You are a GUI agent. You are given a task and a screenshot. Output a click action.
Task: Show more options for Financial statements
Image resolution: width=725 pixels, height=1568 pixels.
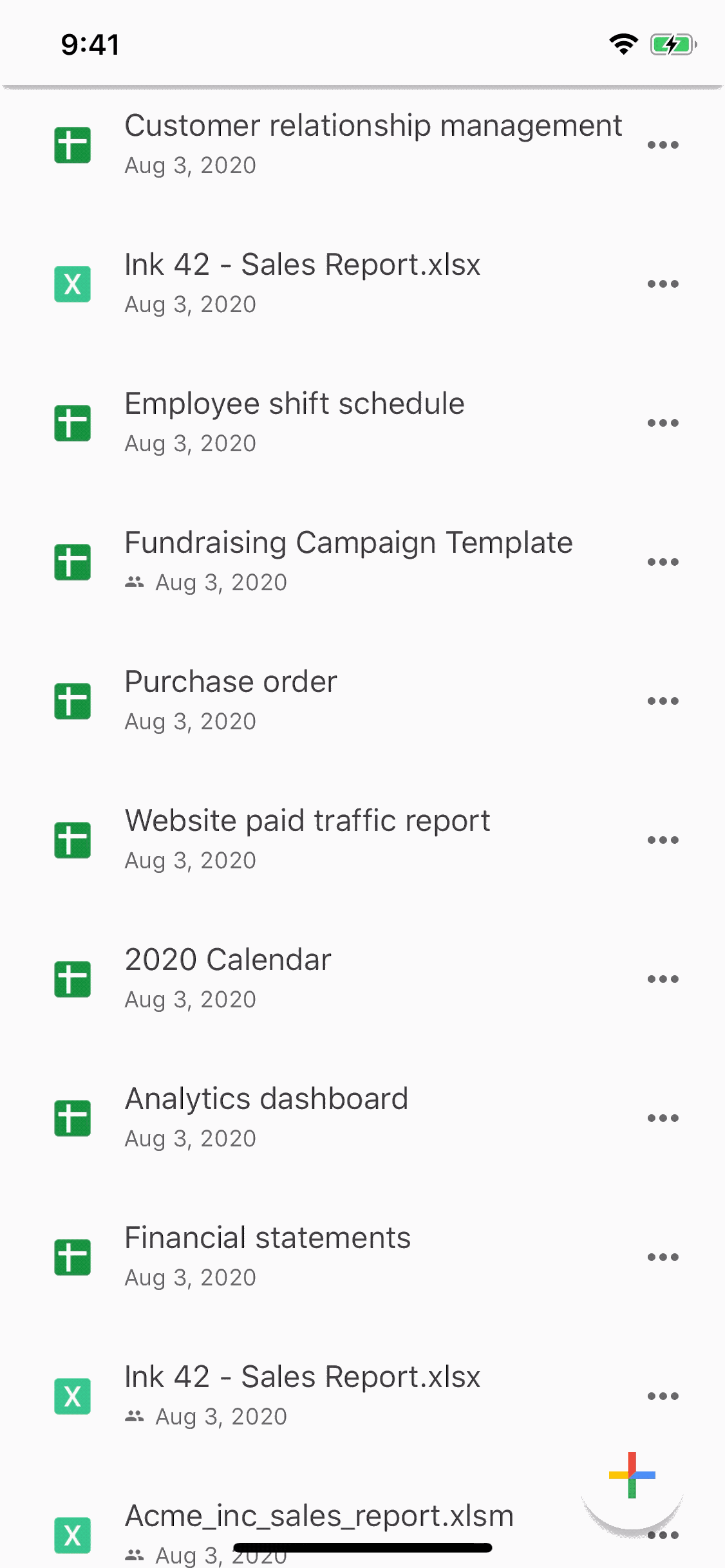pyautogui.click(x=663, y=1257)
